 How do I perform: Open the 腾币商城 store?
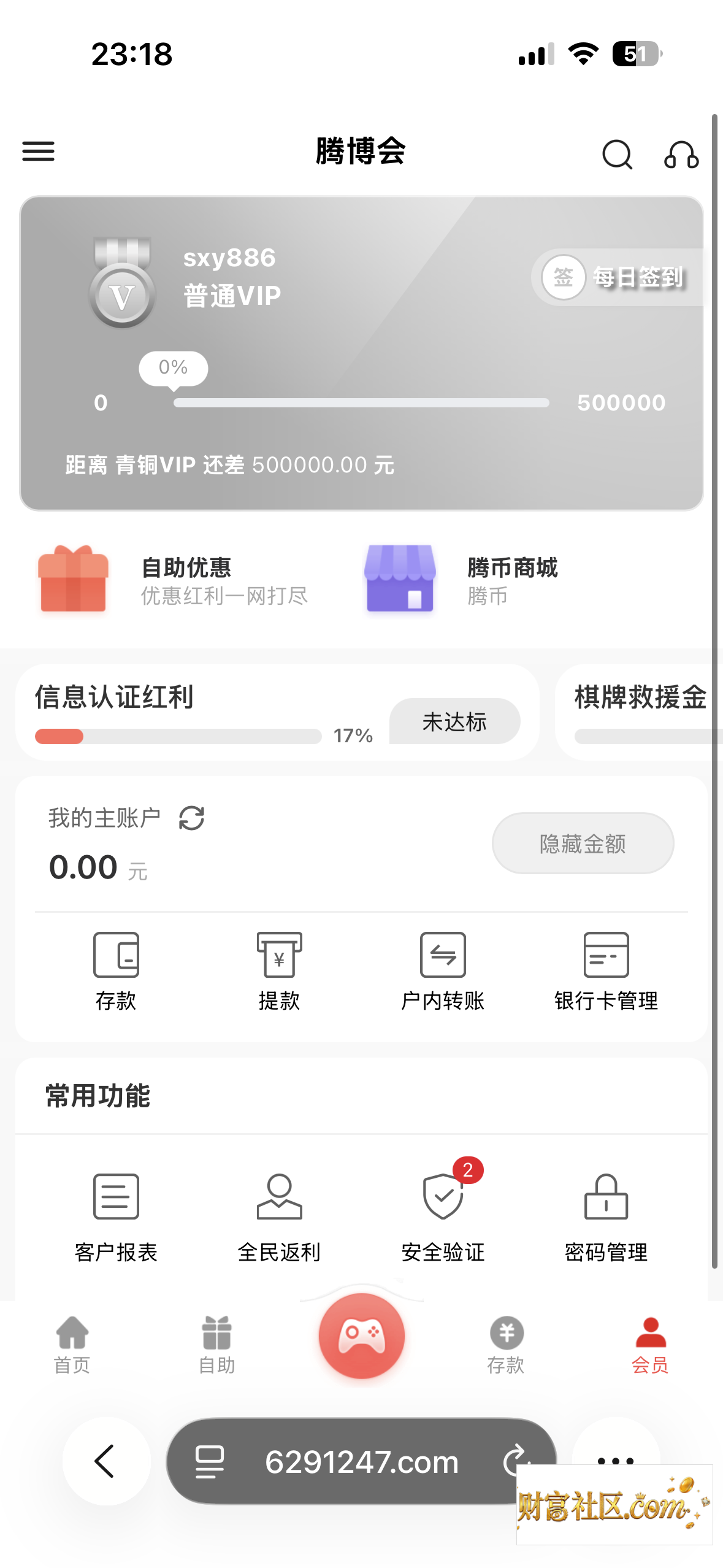point(461,580)
